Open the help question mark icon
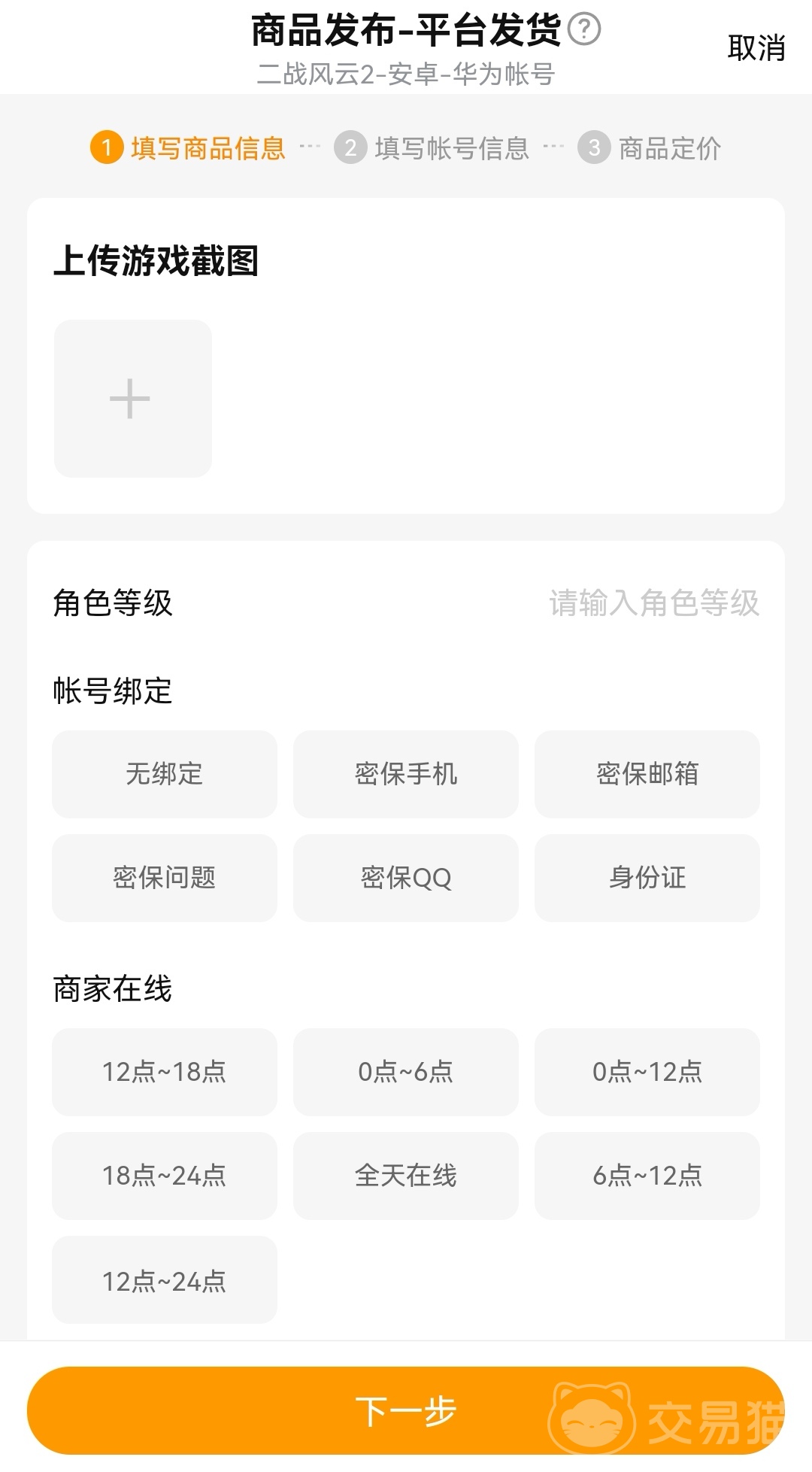The width and height of the screenshot is (812, 1472). [583, 30]
